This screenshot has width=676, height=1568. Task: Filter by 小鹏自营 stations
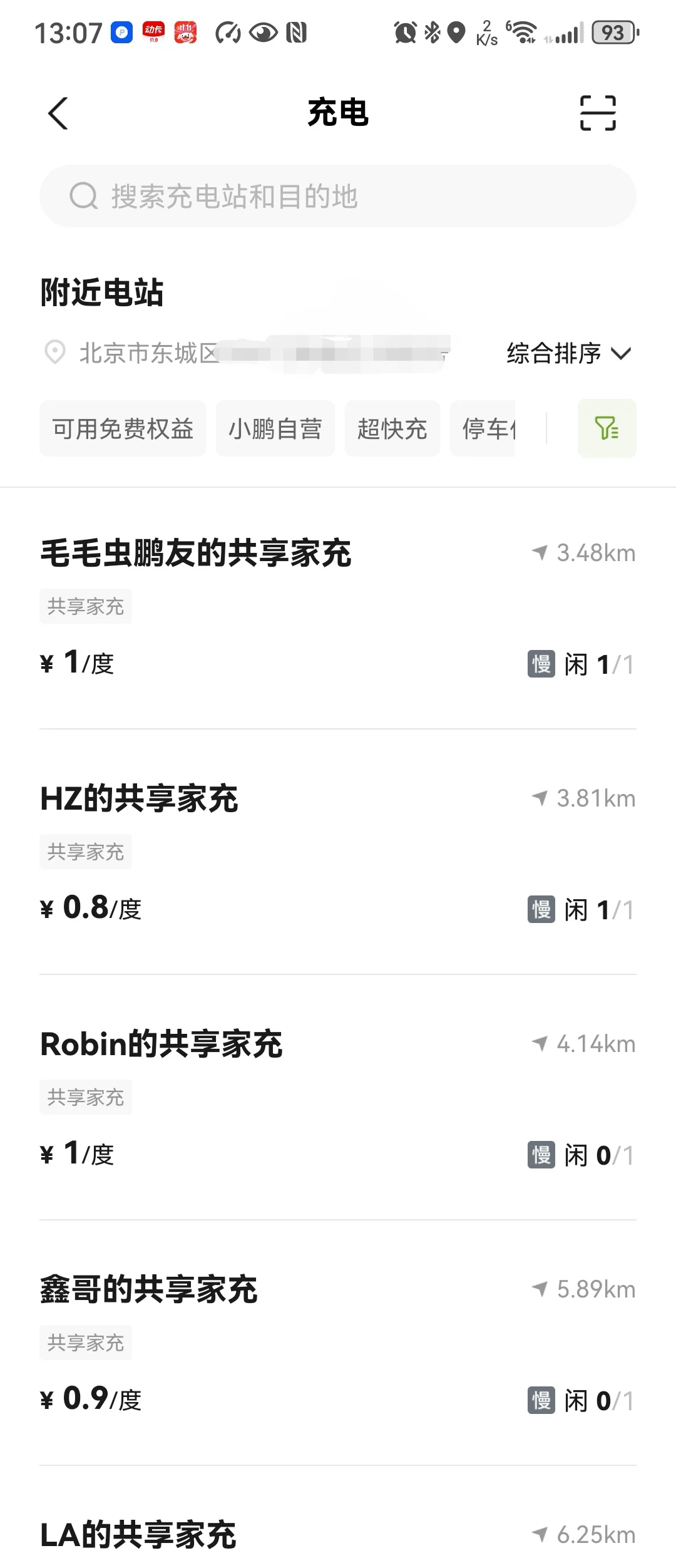pyautogui.click(x=275, y=429)
